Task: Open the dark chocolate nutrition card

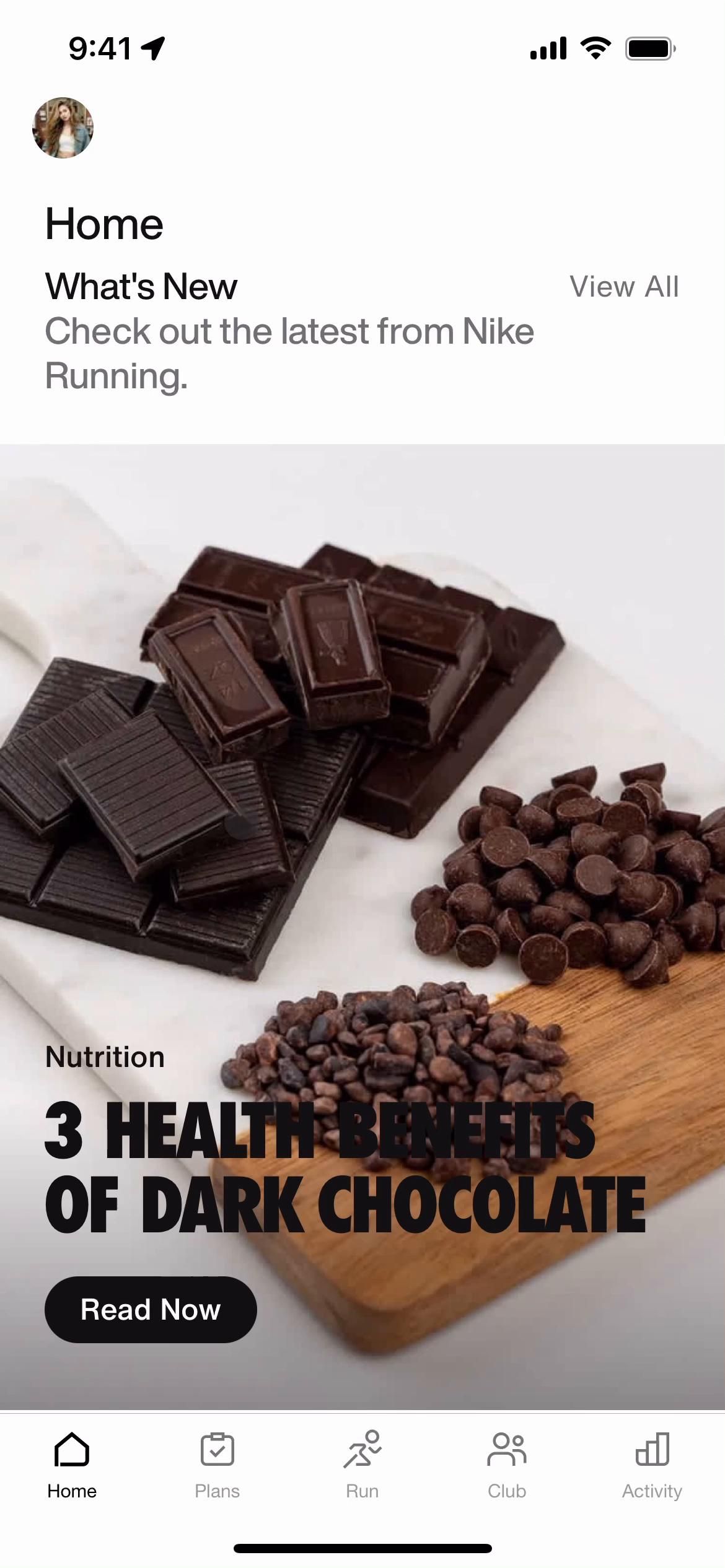Action: pyautogui.click(x=362, y=805)
